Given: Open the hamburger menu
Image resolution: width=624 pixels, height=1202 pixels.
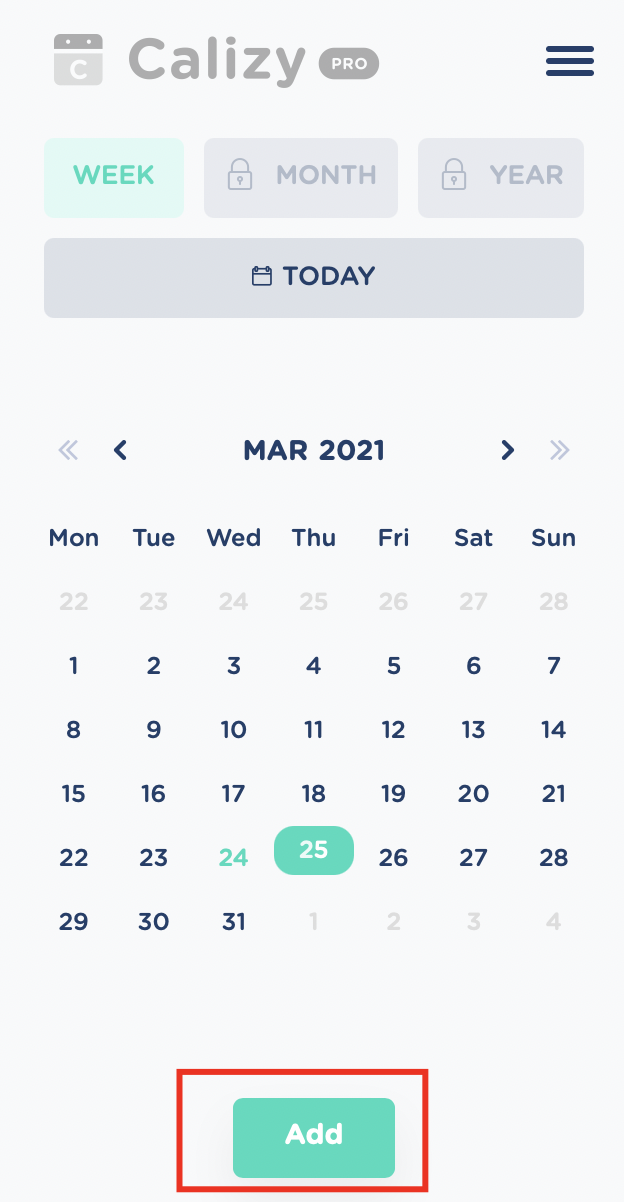Looking at the screenshot, I should pyautogui.click(x=570, y=61).
